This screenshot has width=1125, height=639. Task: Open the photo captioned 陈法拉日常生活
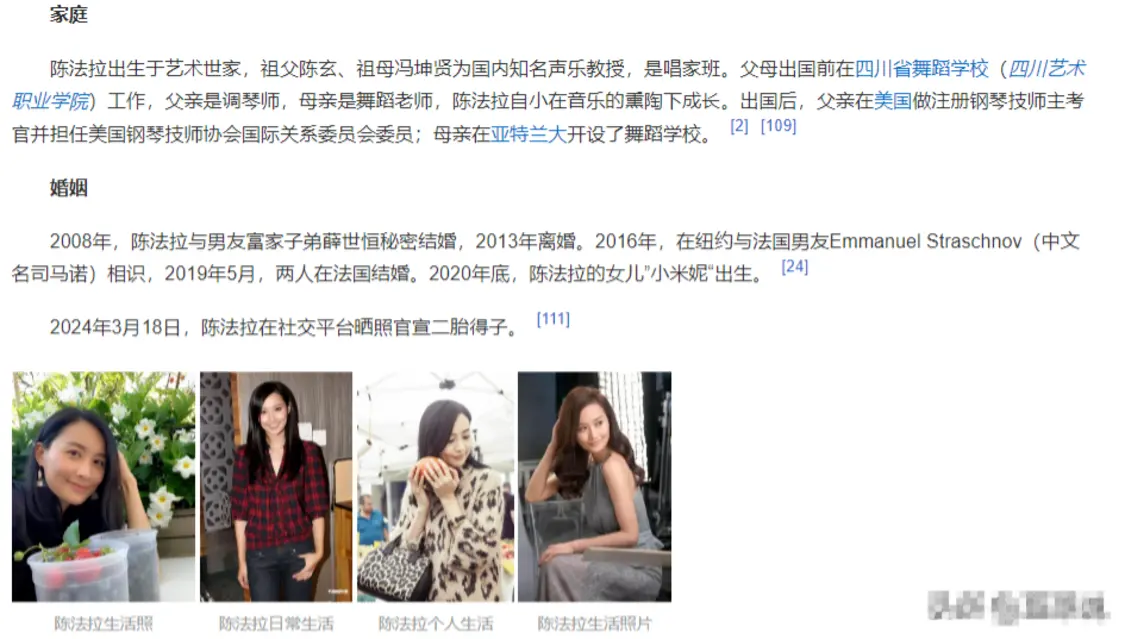tap(276, 486)
